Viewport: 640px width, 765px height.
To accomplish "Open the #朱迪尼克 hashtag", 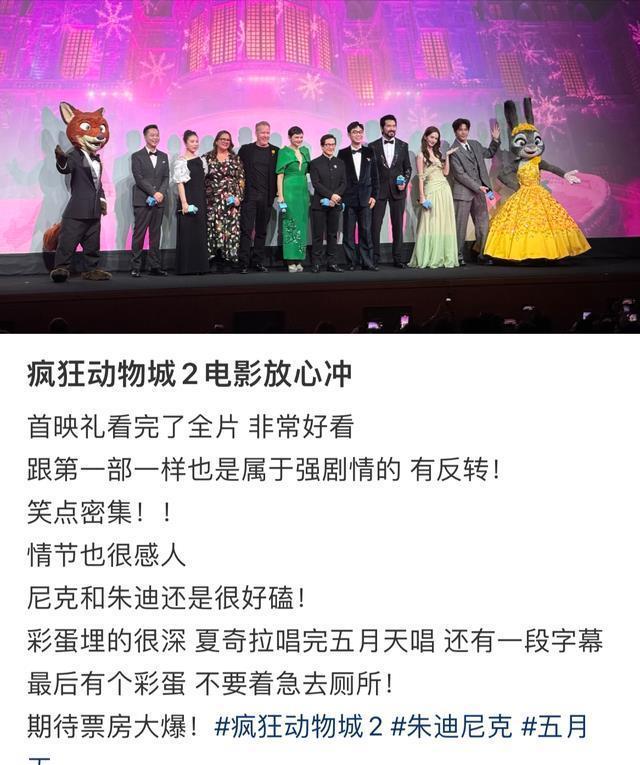I will (x=451, y=727).
